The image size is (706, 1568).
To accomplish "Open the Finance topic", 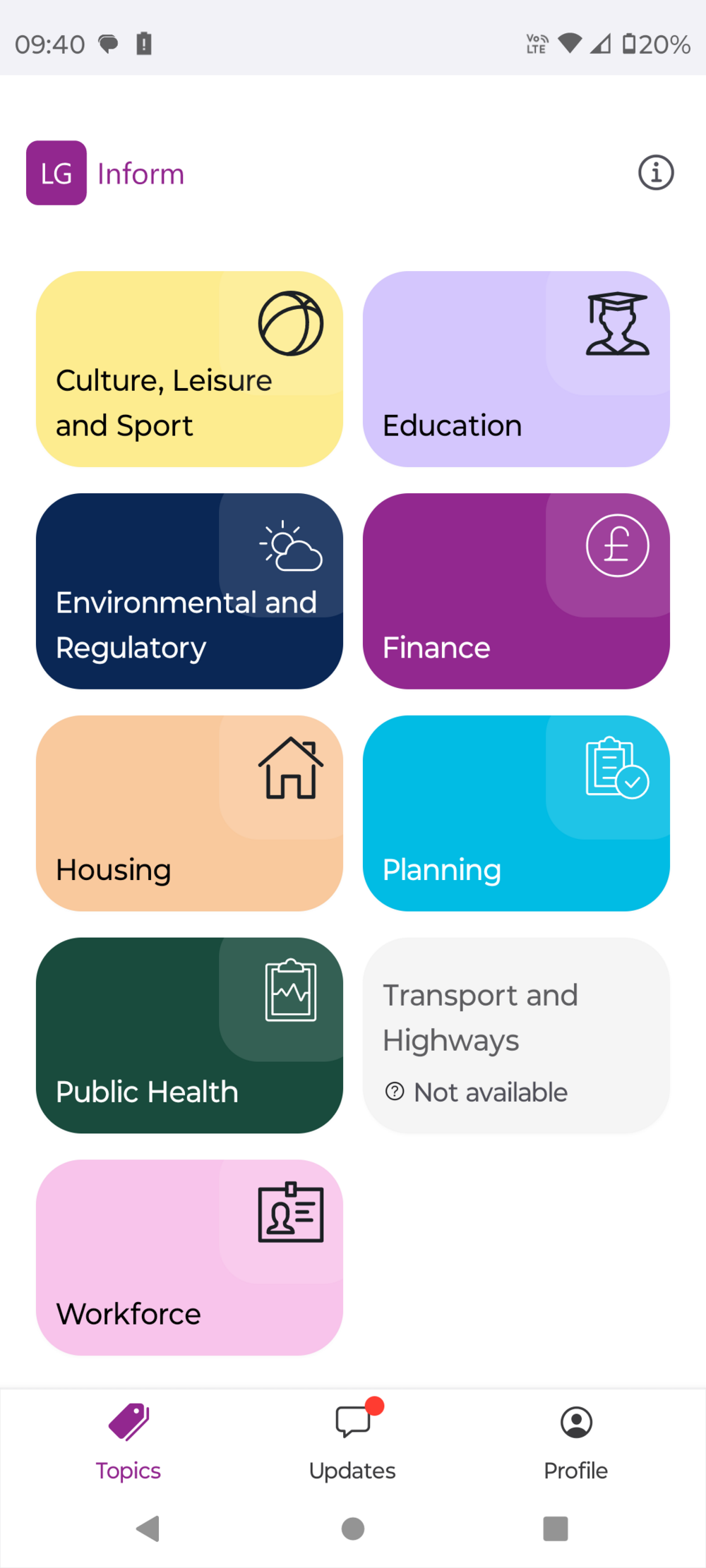I will tap(516, 591).
